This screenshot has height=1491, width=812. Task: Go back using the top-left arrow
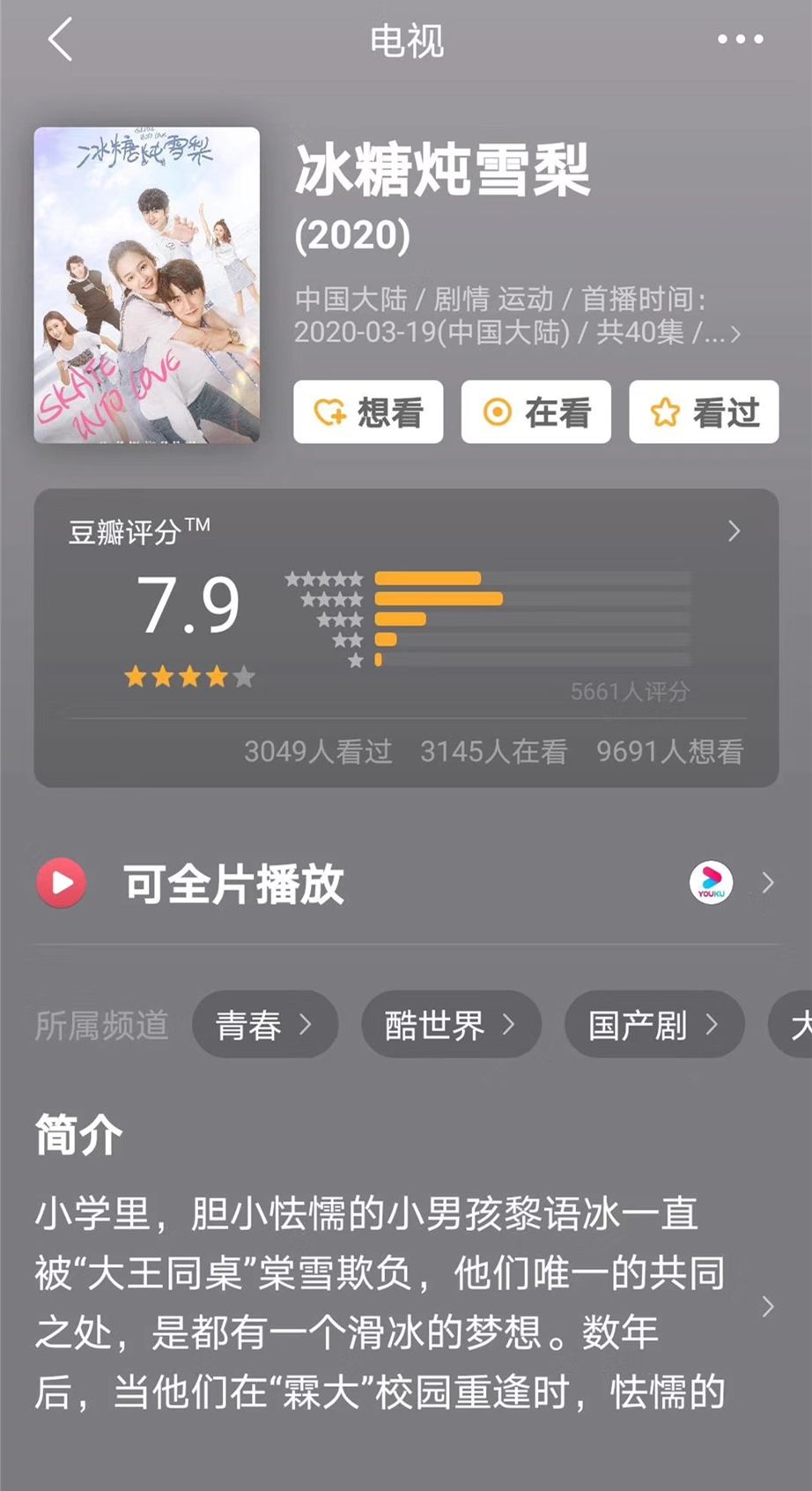point(60,41)
